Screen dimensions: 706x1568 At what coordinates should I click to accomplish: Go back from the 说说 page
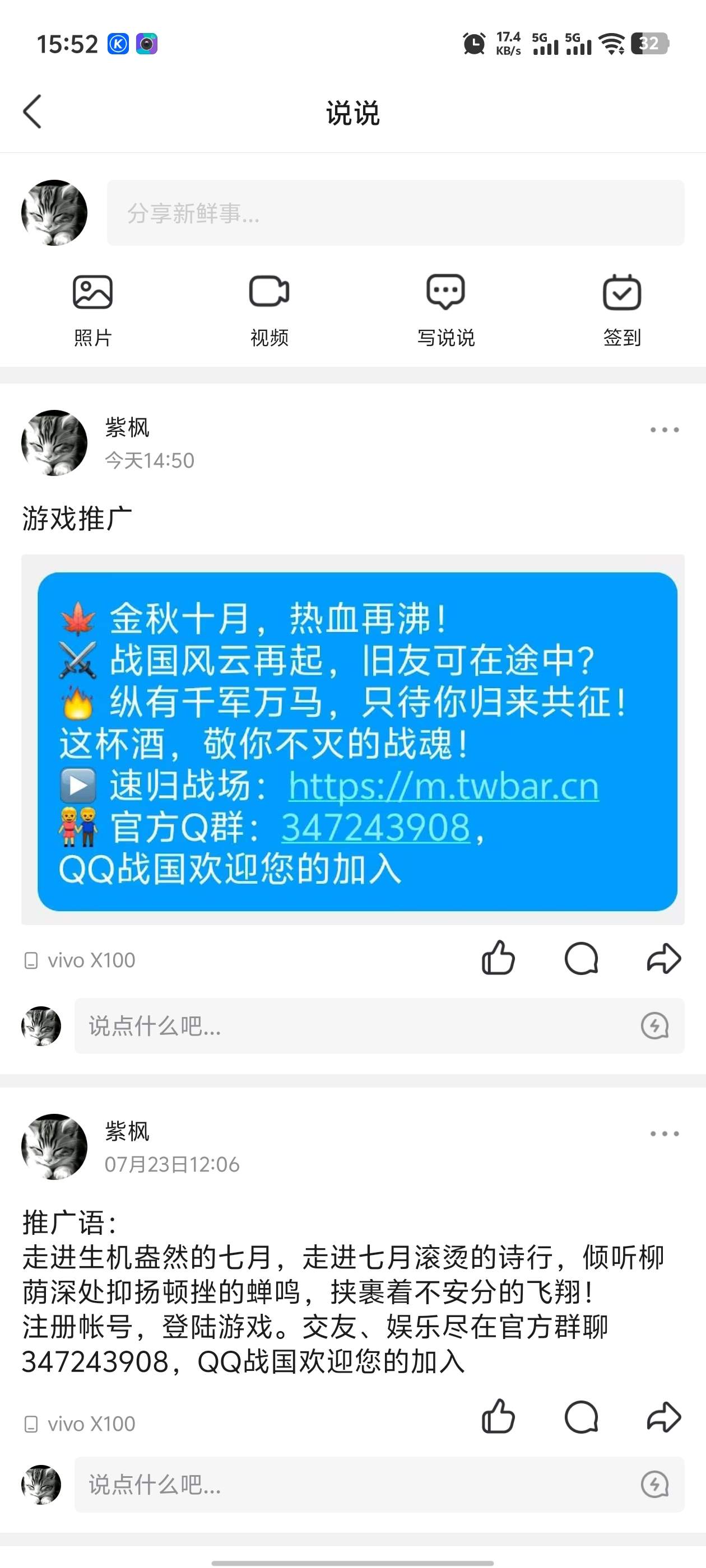[x=32, y=112]
